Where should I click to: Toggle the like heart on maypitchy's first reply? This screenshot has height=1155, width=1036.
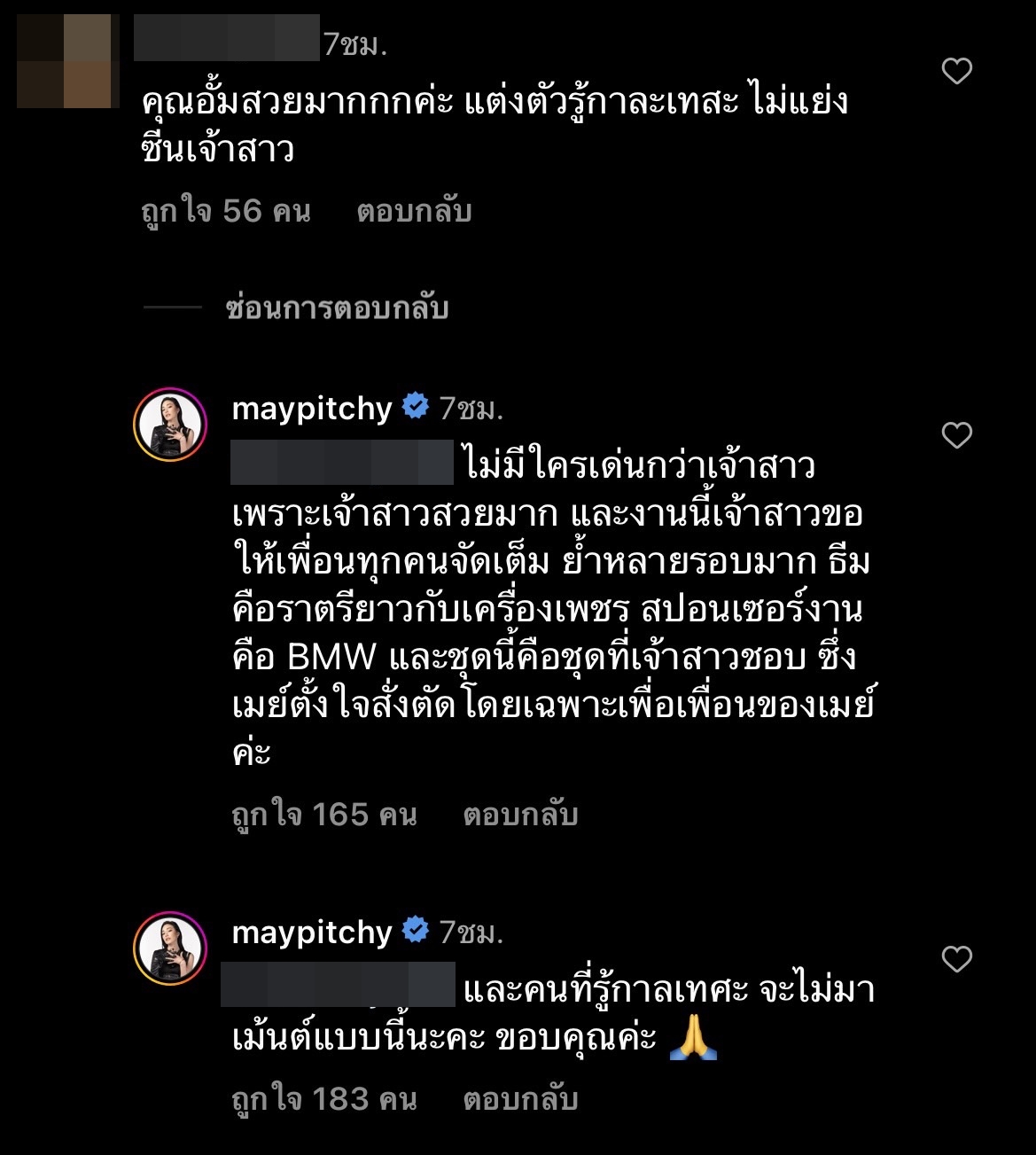pyautogui.click(x=955, y=433)
